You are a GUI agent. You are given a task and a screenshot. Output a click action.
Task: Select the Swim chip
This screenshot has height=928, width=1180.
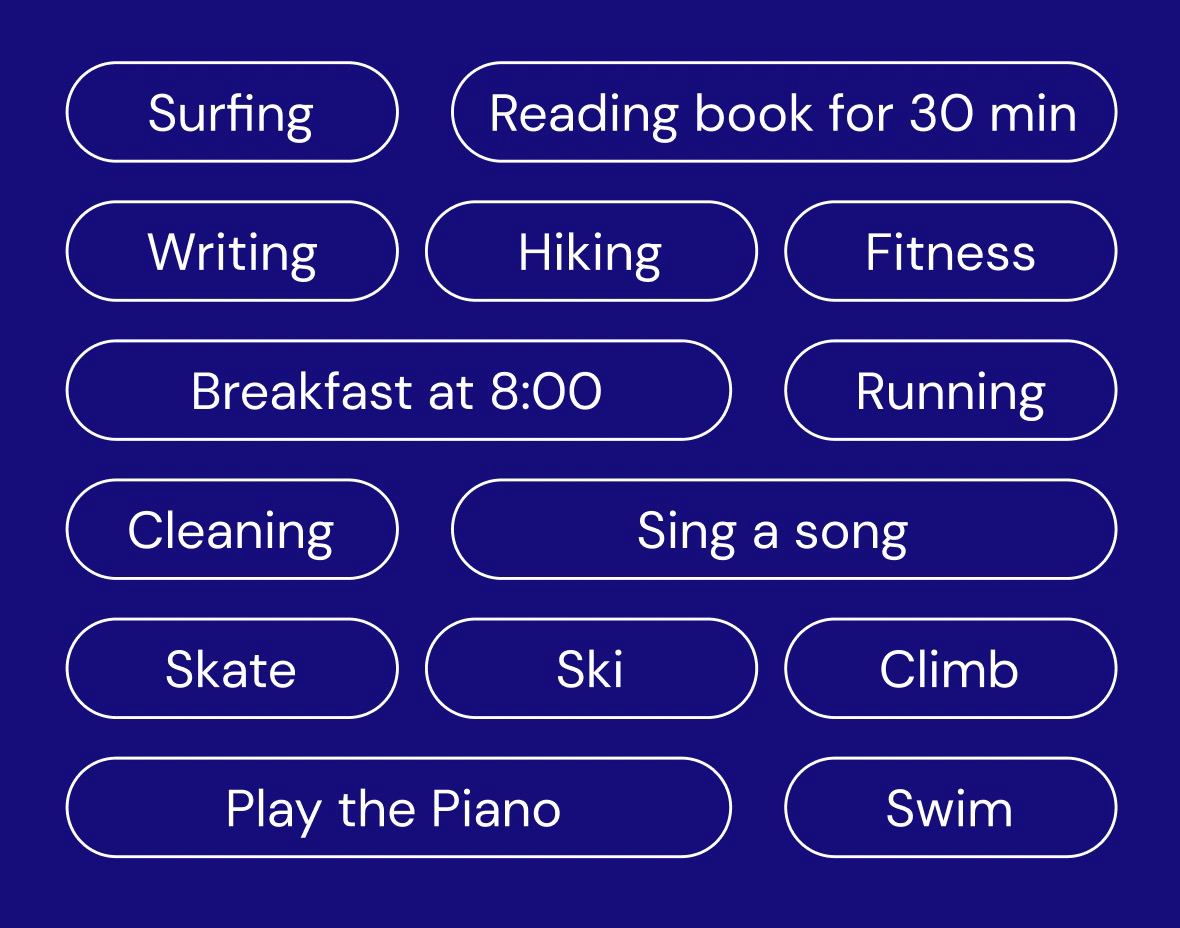point(950,807)
